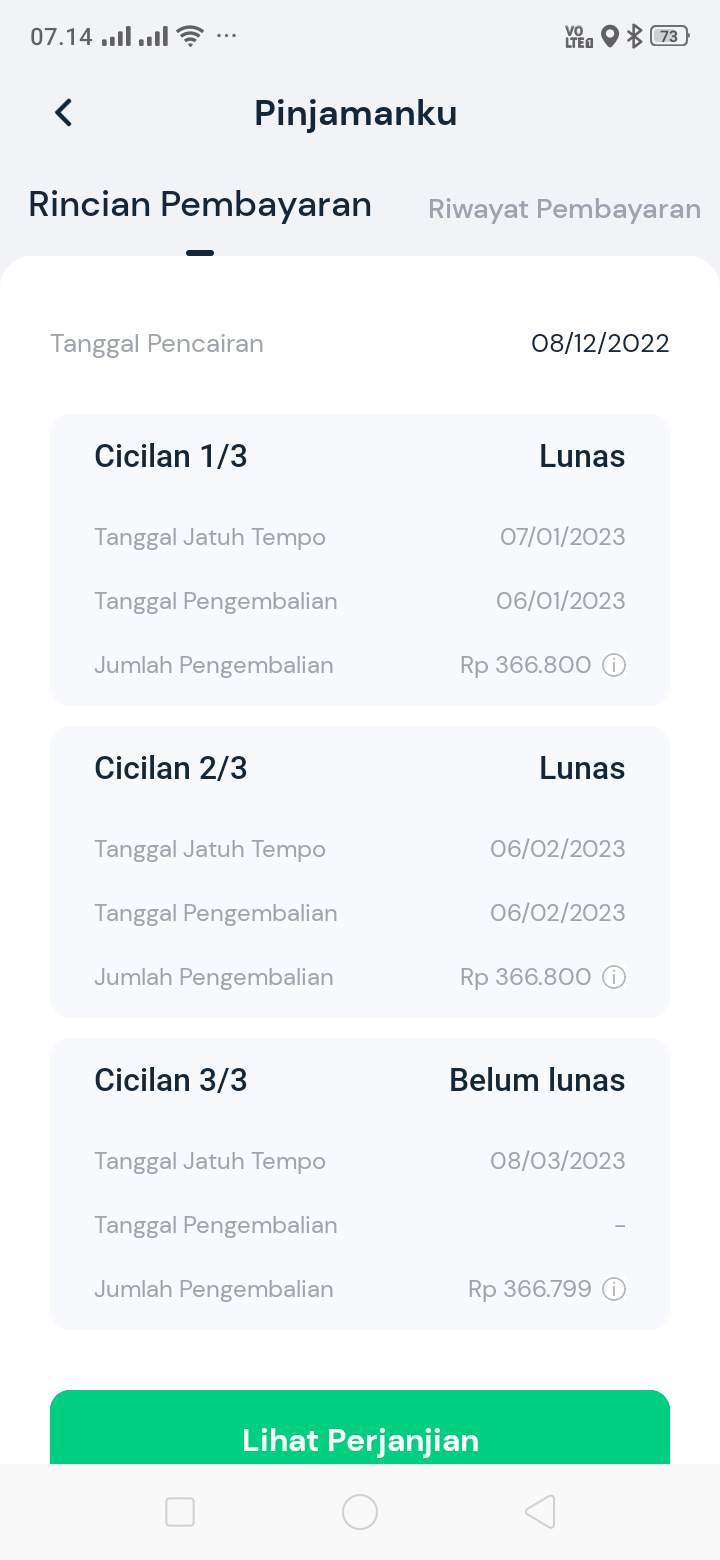Open info icon for Cicilan 1/3 amount
The image size is (720, 1560).
coord(614,665)
